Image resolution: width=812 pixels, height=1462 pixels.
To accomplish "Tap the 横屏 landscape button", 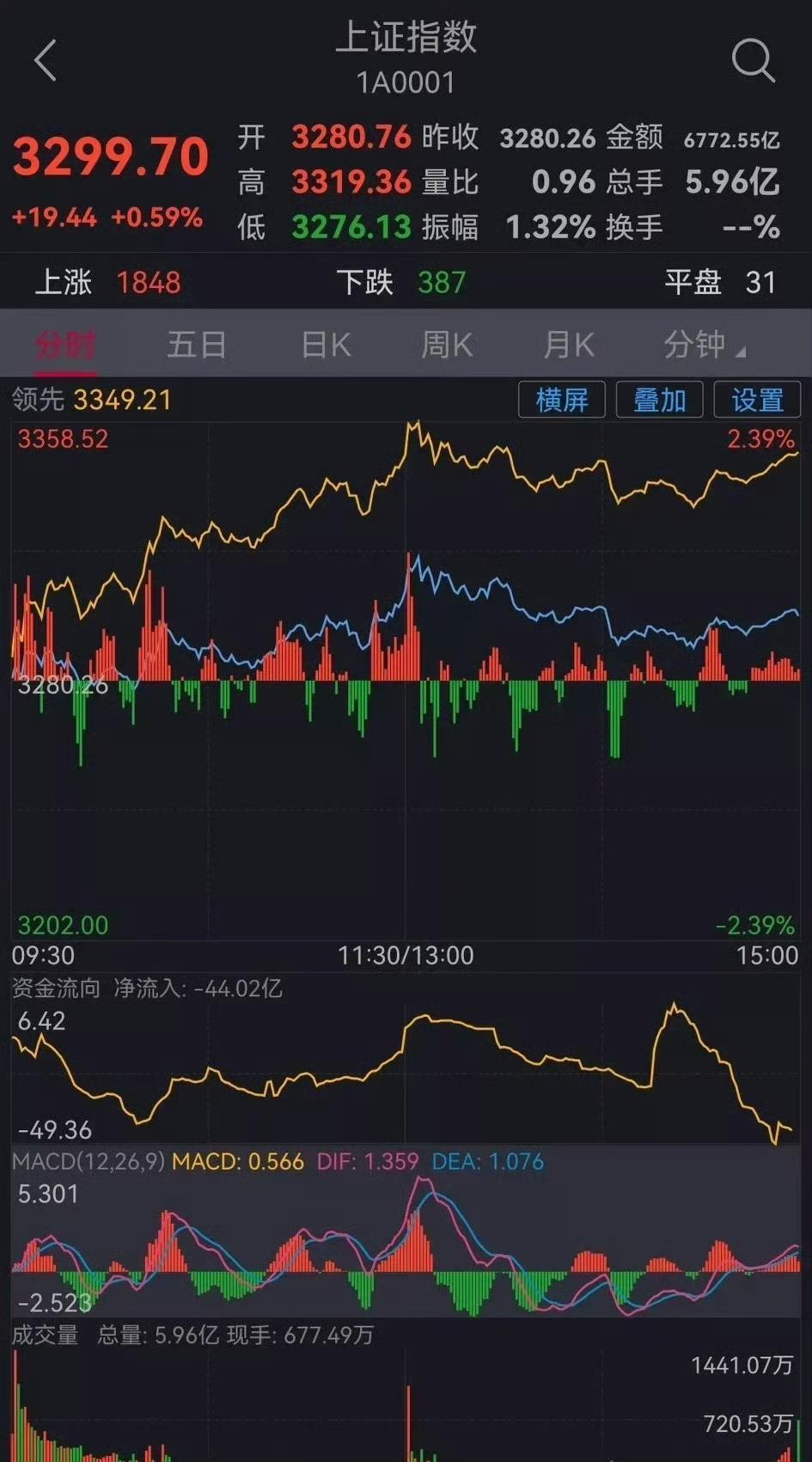I will 562,400.
